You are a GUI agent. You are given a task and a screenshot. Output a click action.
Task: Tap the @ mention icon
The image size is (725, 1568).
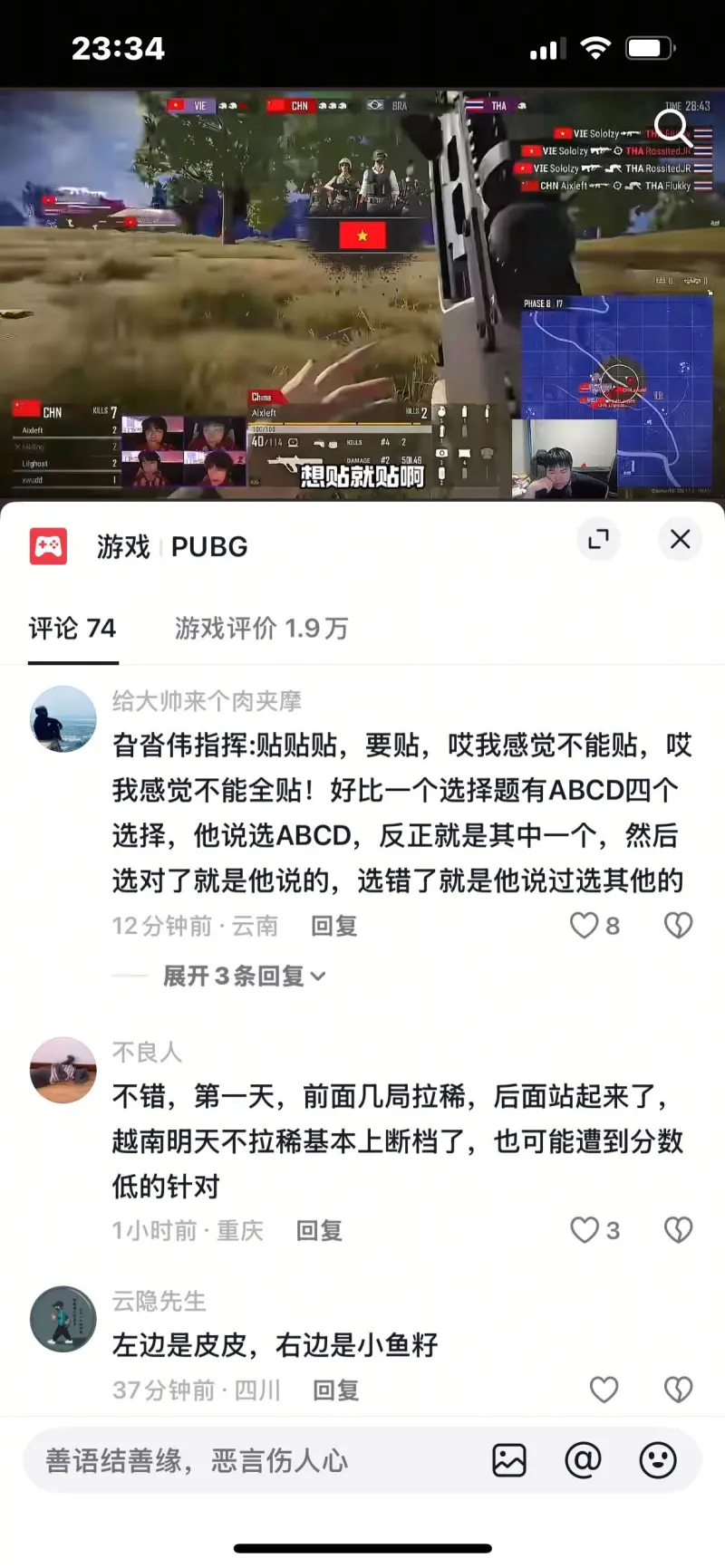click(x=585, y=1460)
